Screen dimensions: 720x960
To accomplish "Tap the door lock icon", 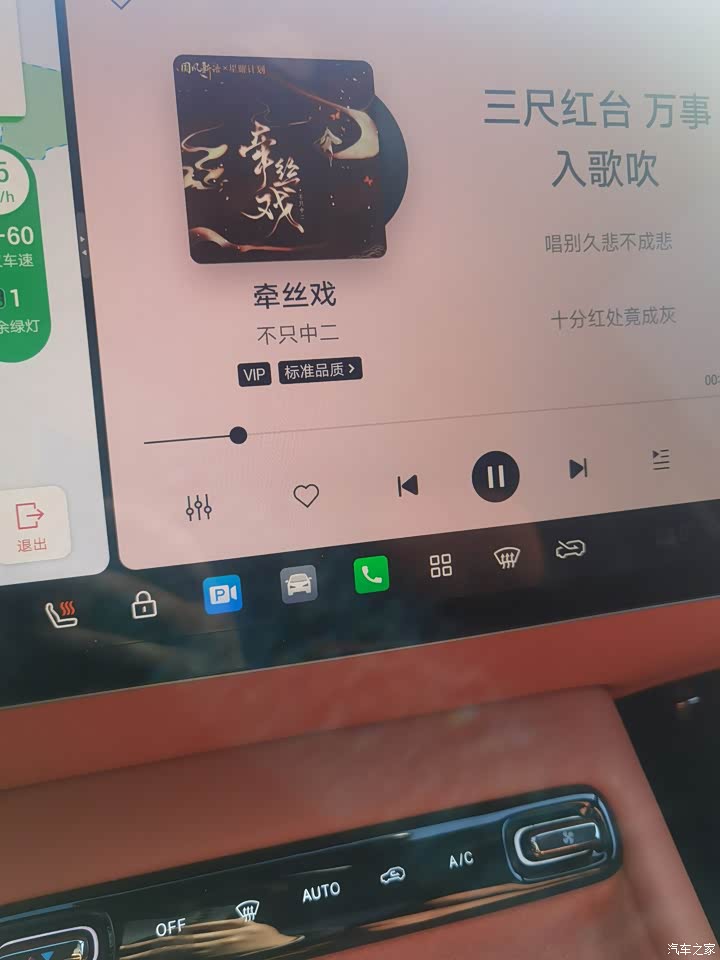I will coord(144,604).
